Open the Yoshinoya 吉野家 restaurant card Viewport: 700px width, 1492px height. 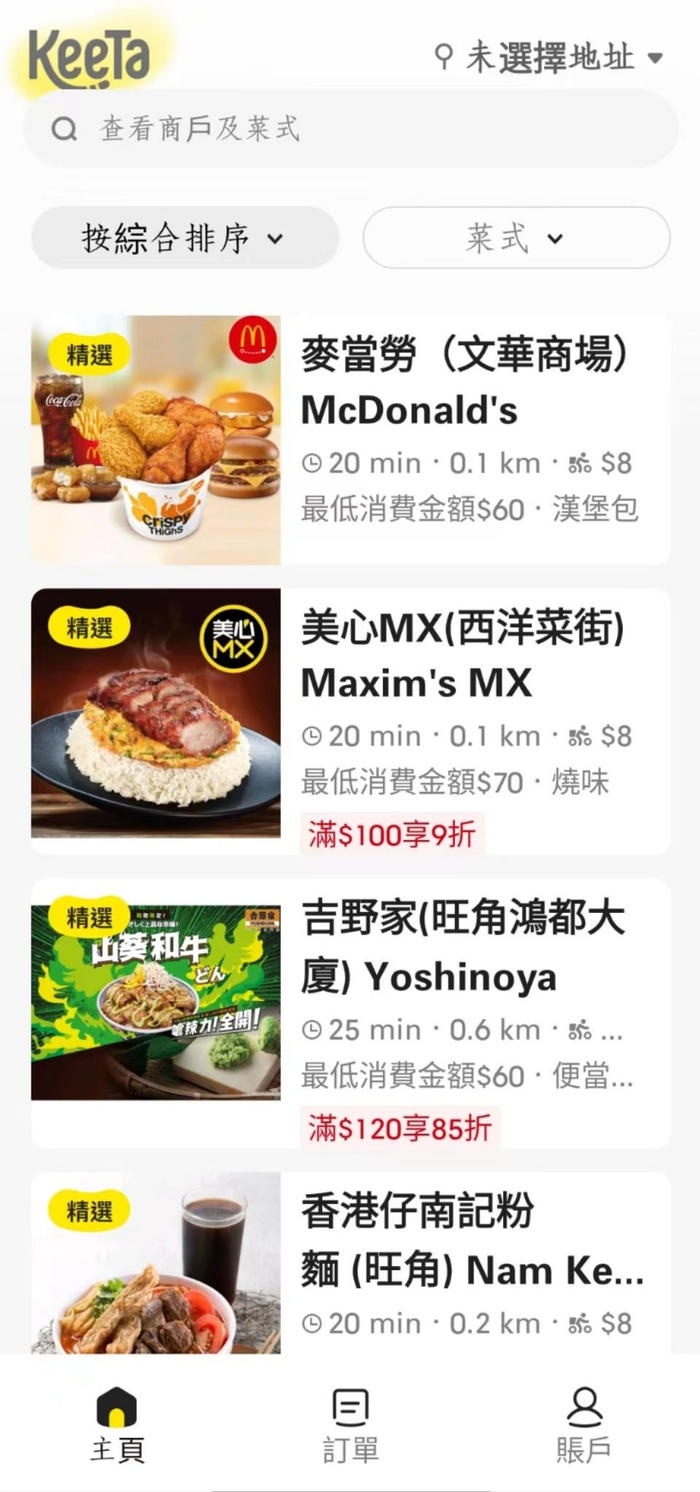350,1013
